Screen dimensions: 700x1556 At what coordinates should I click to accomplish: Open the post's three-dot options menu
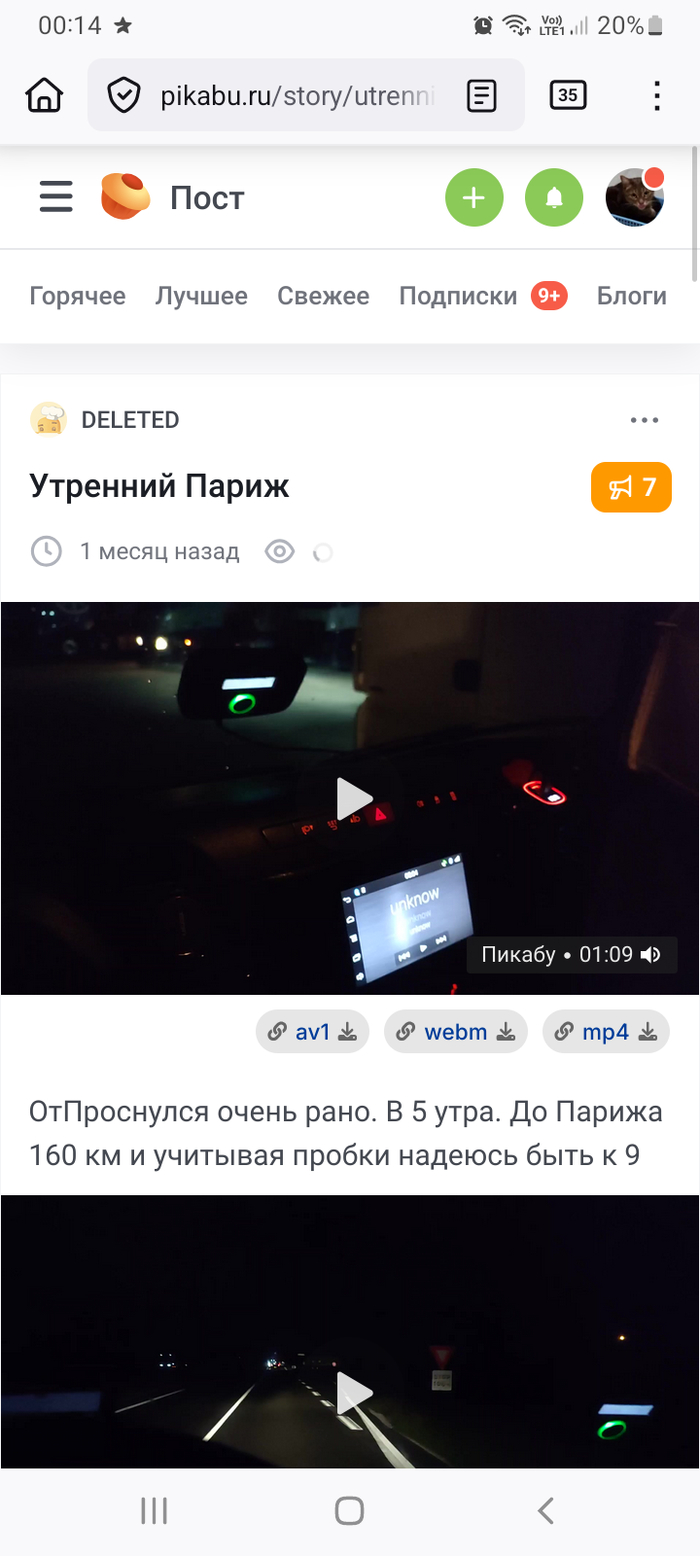[645, 421]
